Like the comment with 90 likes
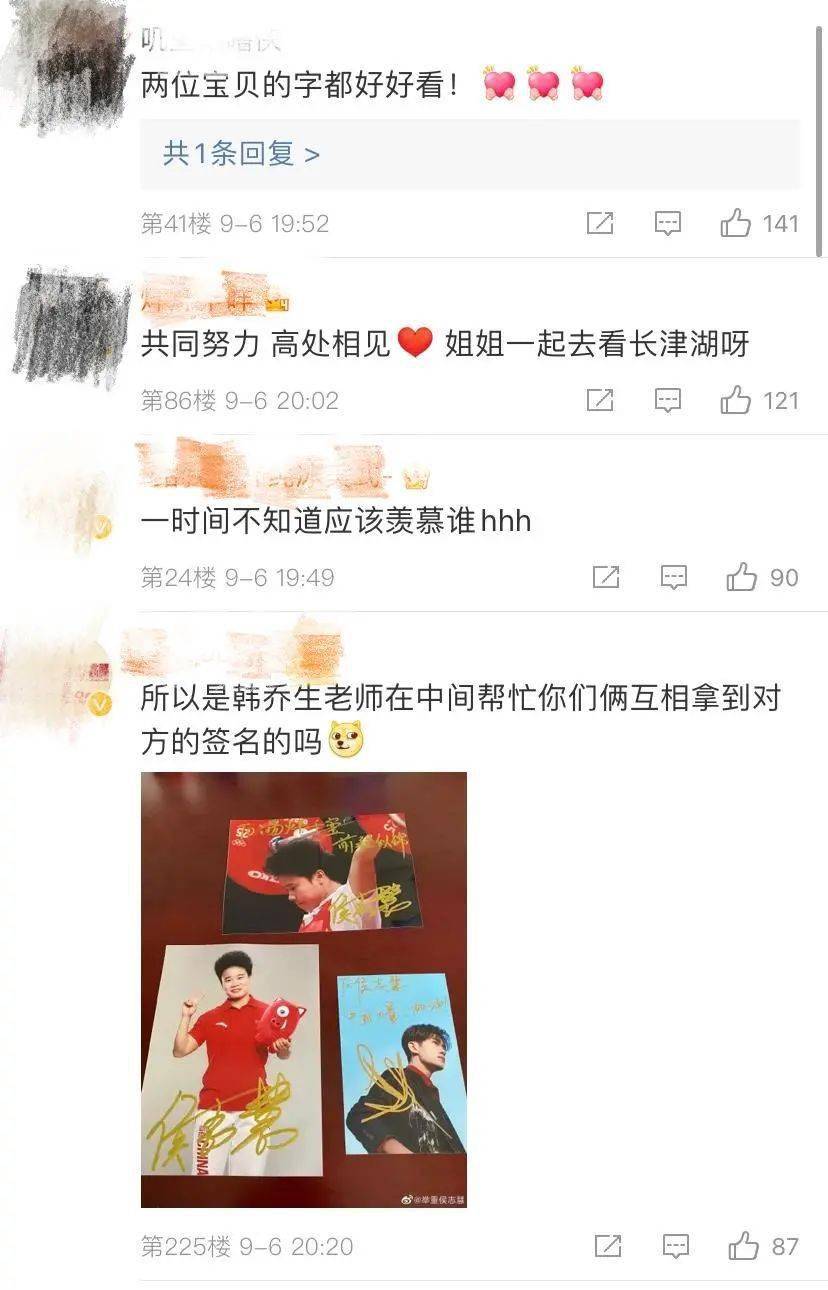828x1290 pixels. tap(742, 577)
